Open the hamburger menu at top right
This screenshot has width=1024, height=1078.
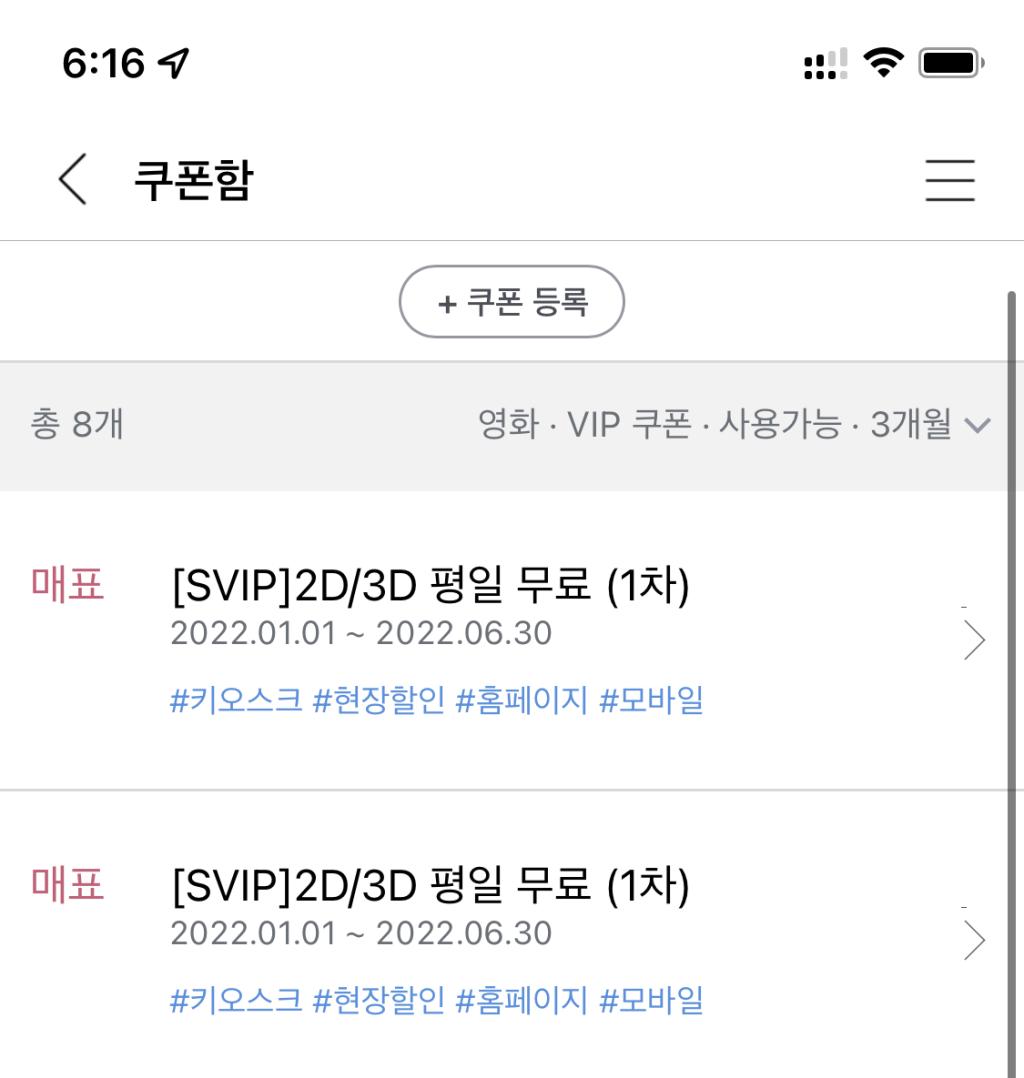pyautogui.click(x=949, y=182)
